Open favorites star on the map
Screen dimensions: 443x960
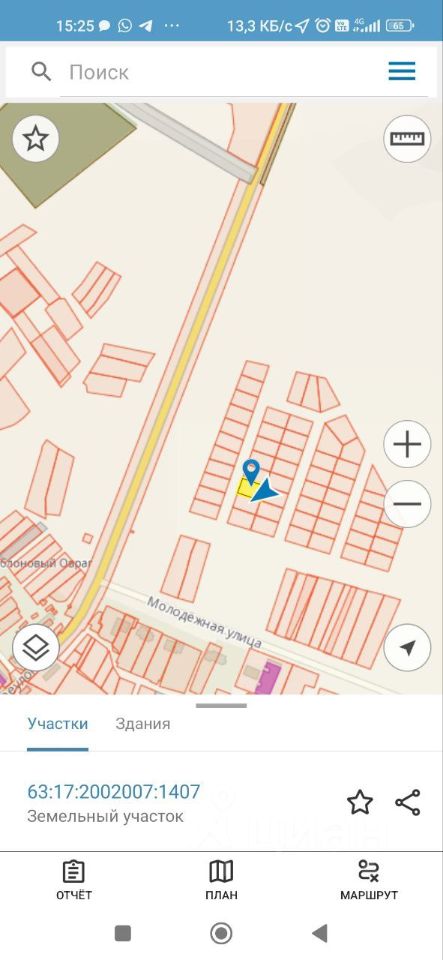[x=35, y=139]
